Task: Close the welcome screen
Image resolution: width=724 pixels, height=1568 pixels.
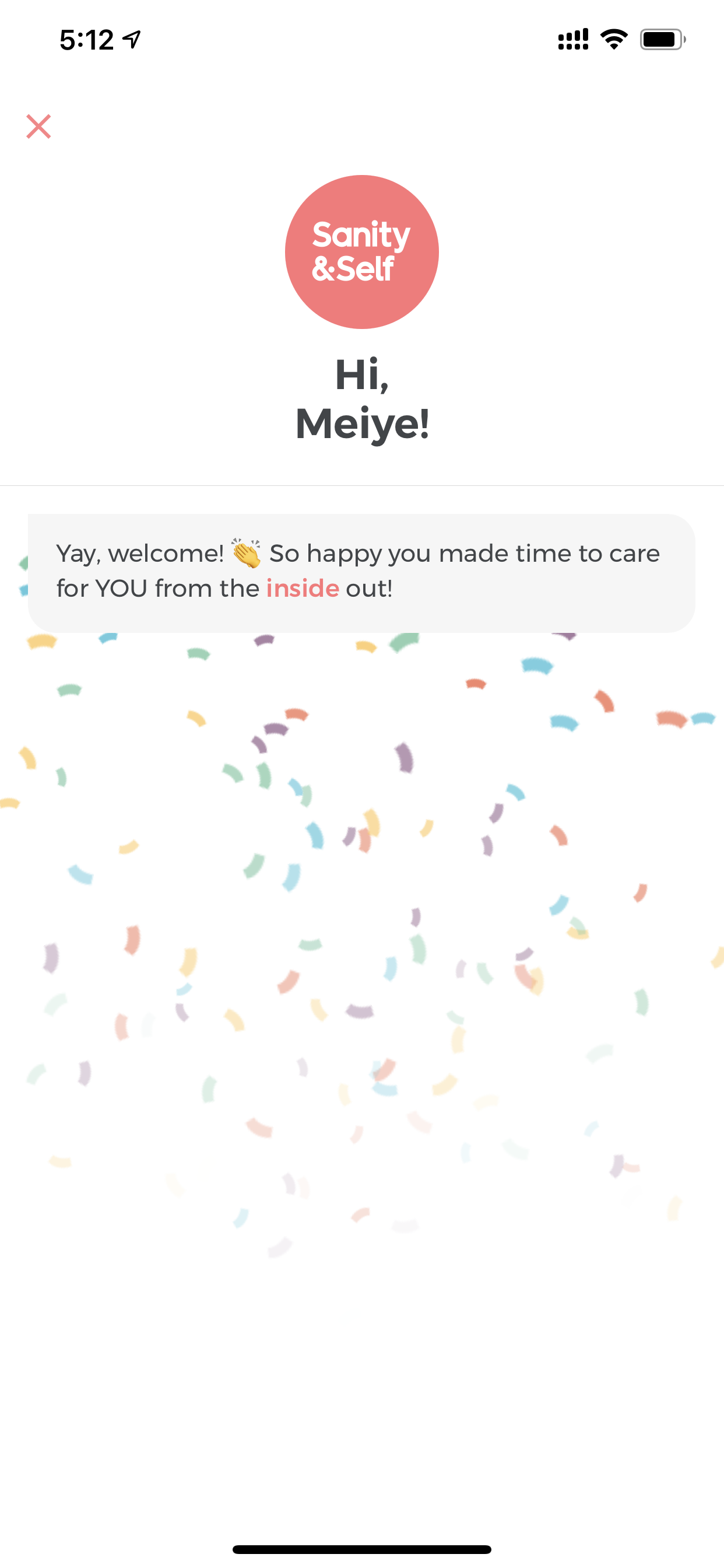Action: (38, 127)
